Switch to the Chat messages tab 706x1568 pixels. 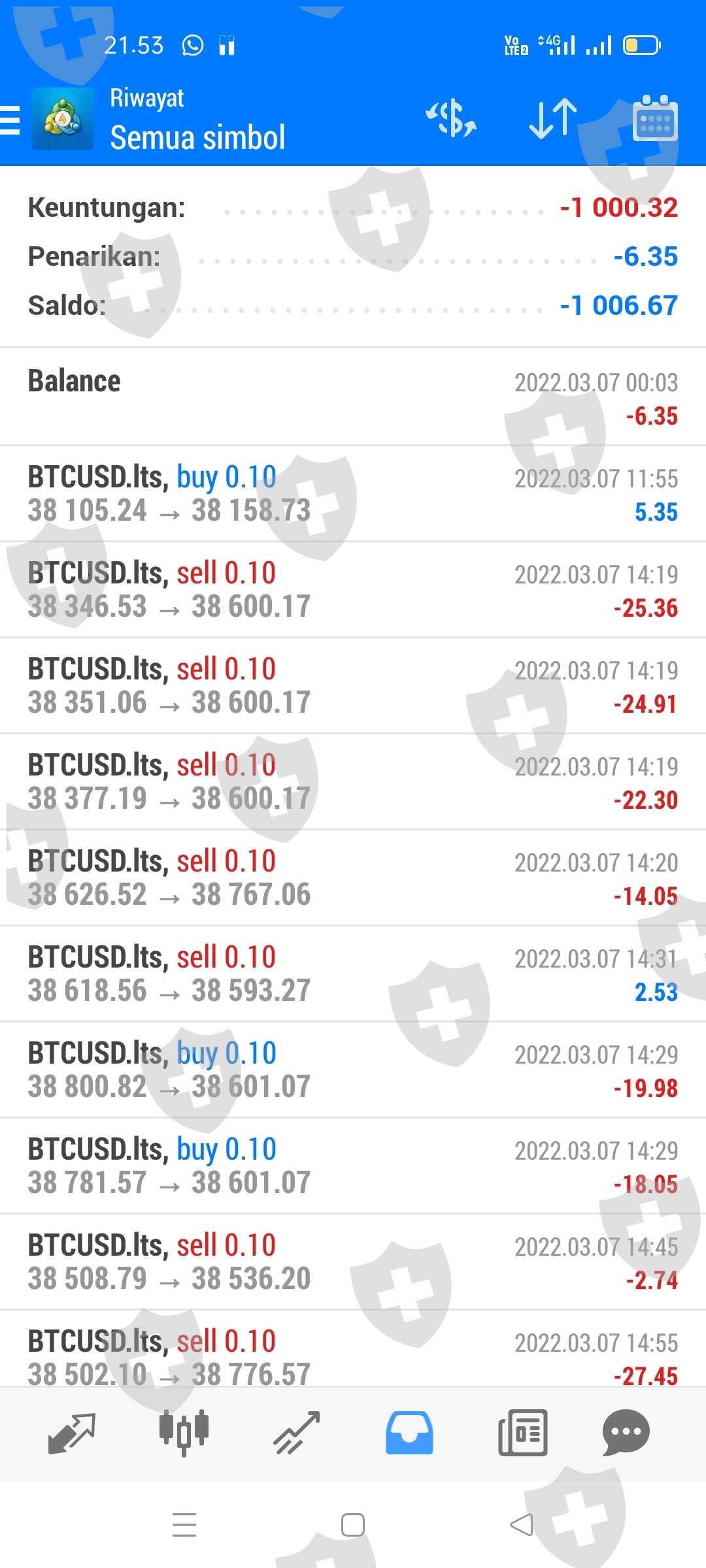(626, 1433)
